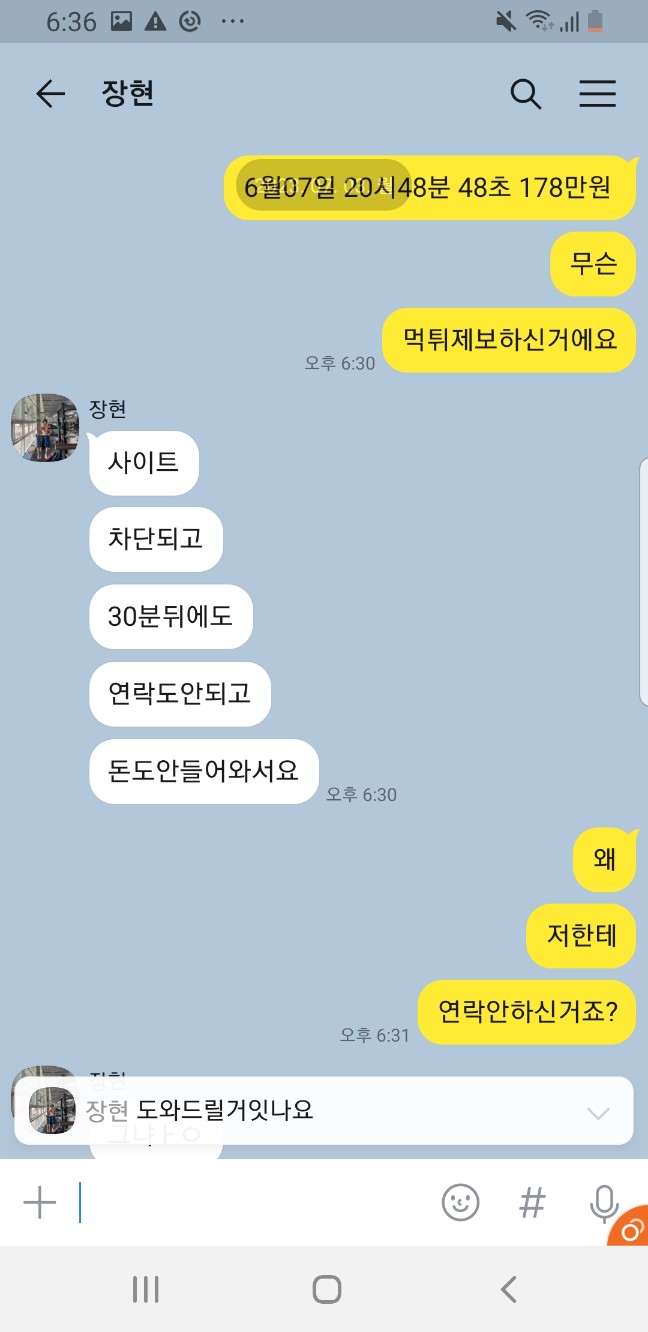648x1332 pixels.
Task: Open the hashtag search
Action: 532,1202
